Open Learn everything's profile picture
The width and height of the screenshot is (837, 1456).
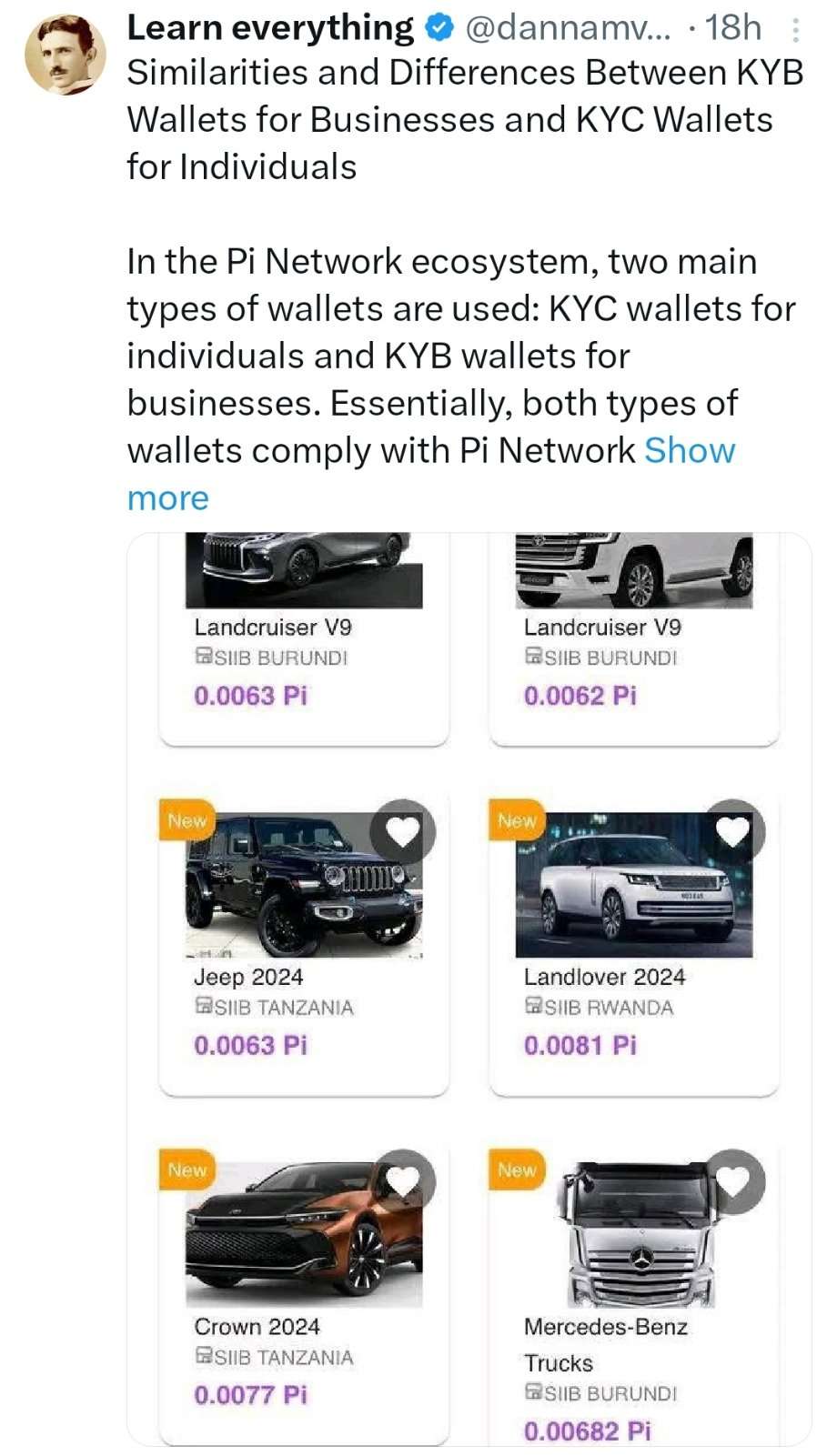pos(65,55)
